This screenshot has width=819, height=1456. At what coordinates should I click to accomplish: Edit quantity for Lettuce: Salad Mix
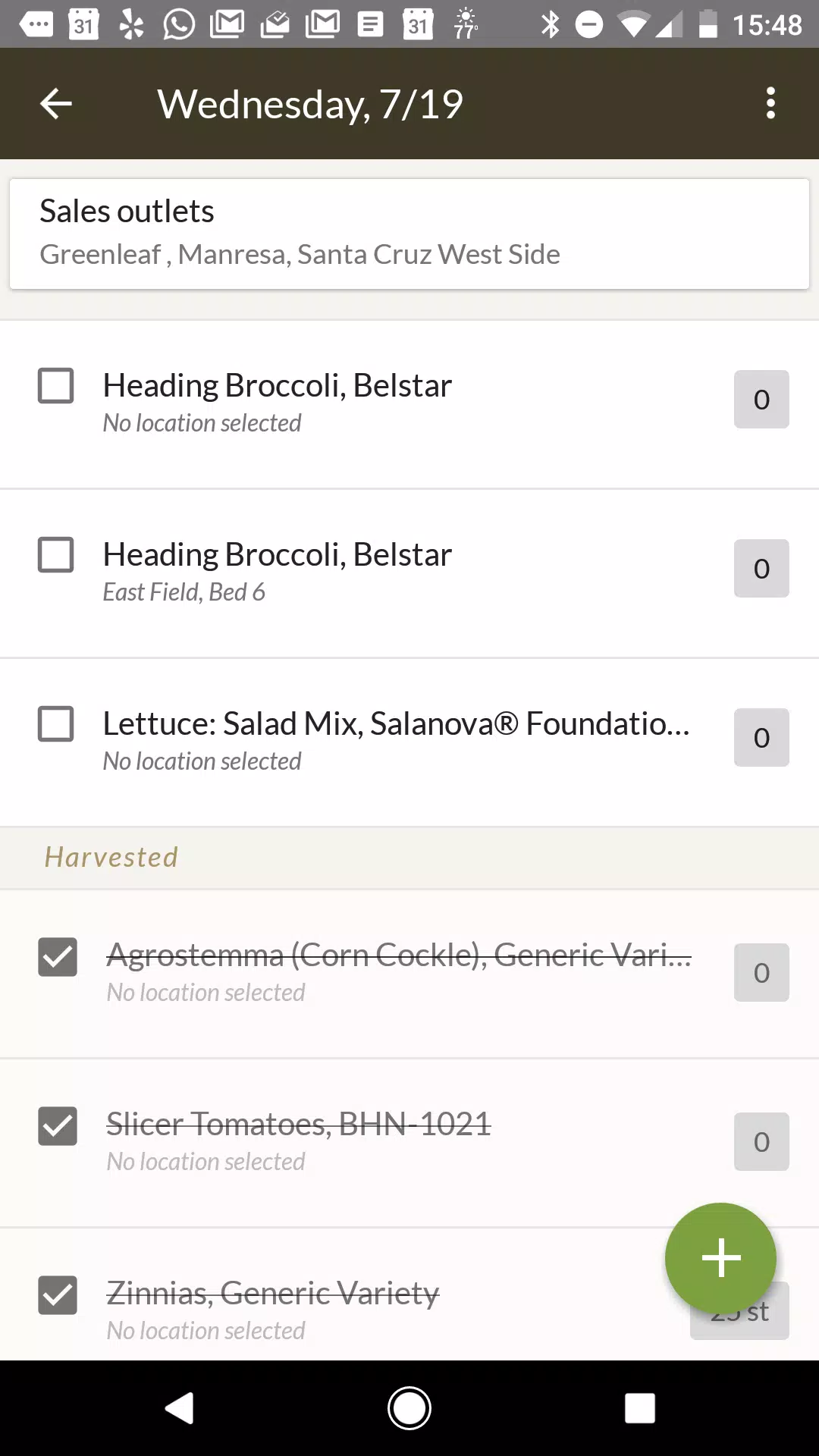[x=761, y=737]
